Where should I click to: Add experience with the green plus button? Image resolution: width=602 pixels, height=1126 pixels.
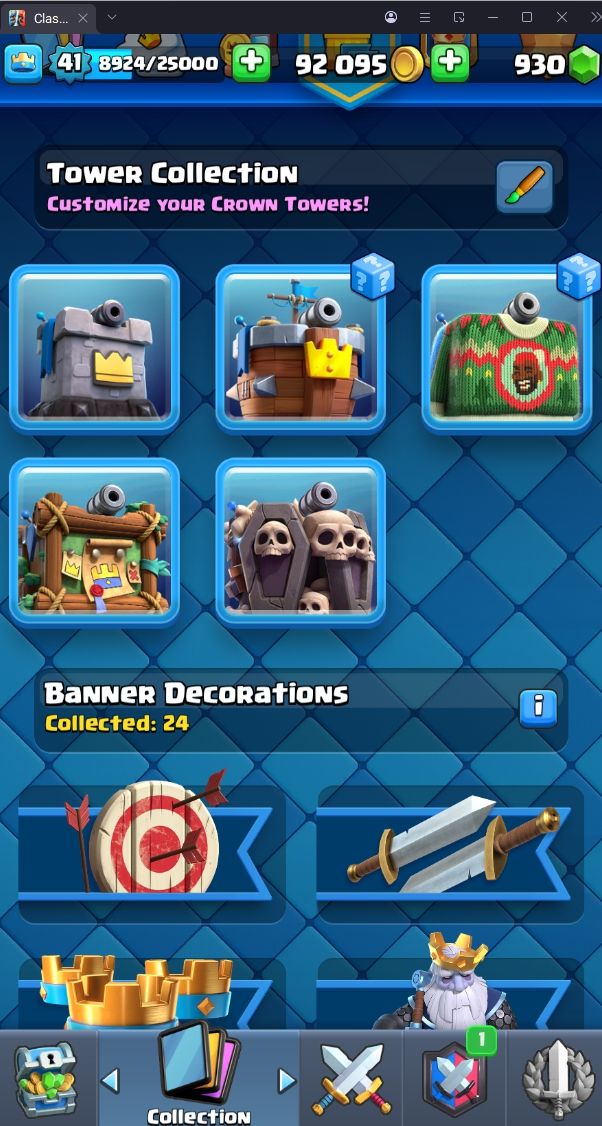[251, 63]
